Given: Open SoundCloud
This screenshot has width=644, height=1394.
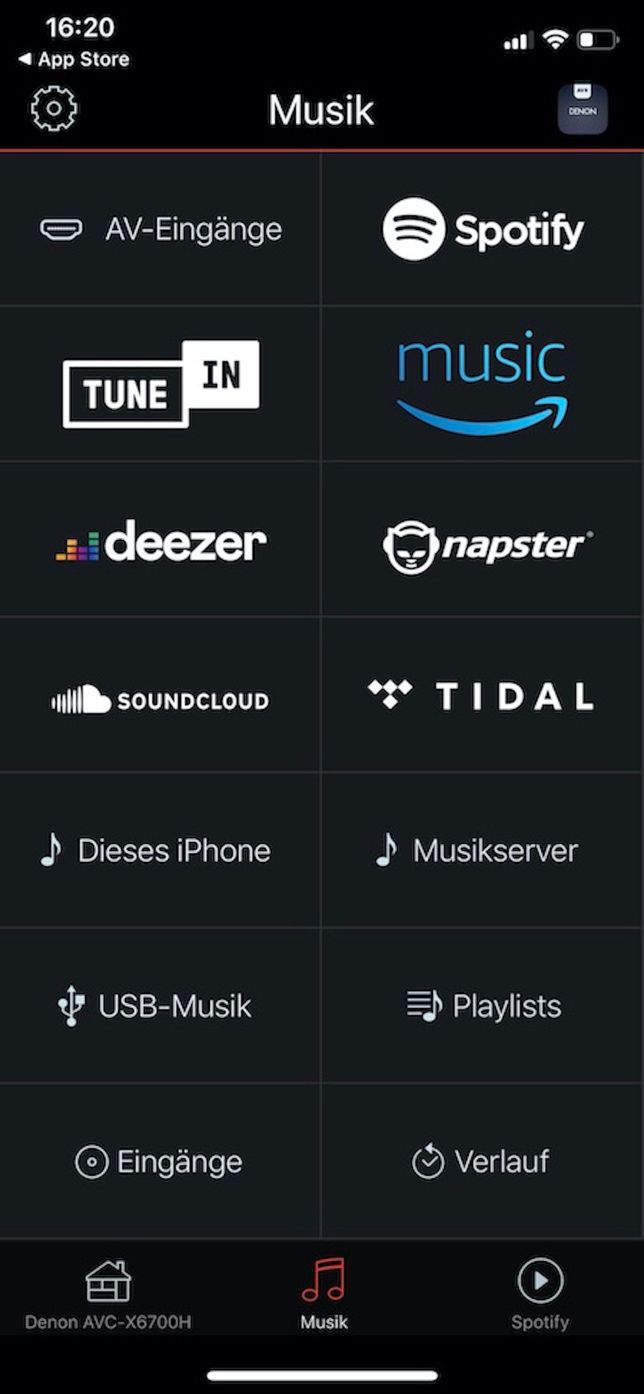Looking at the screenshot, I should click(161, 699).
